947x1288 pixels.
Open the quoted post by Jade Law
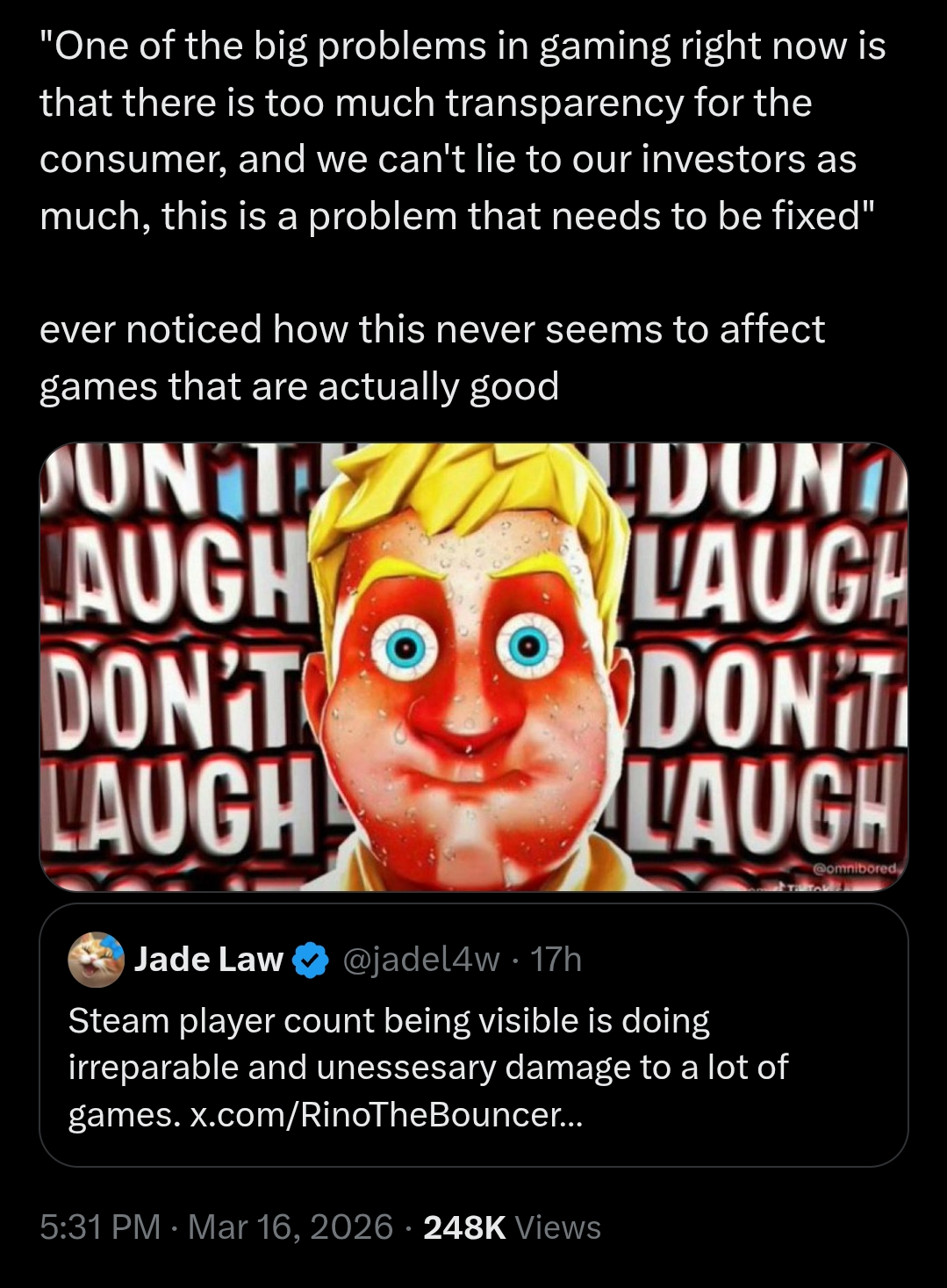pos(473,1066)
